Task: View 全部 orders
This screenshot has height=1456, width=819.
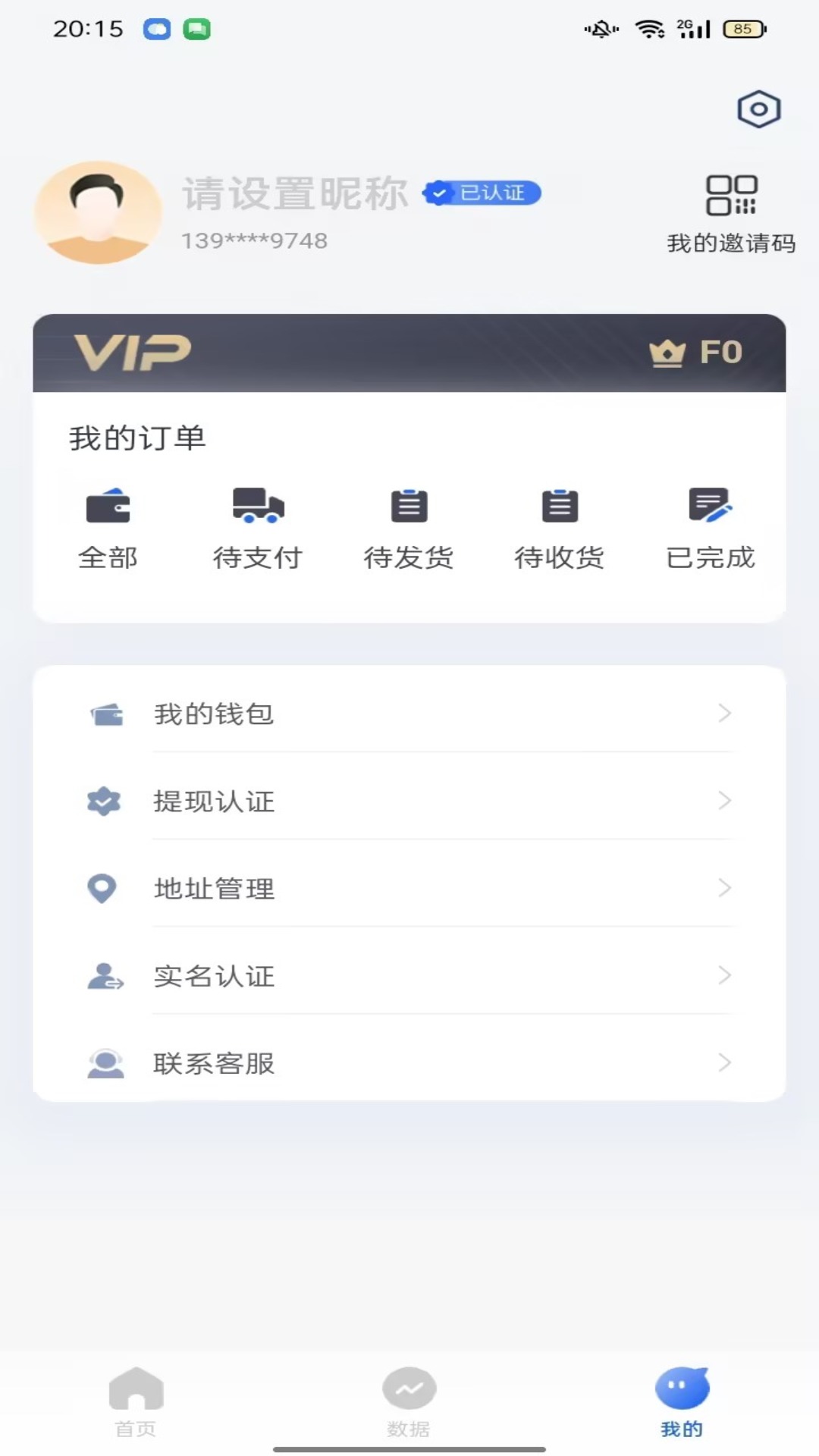Action: click(x=108, y=528)
